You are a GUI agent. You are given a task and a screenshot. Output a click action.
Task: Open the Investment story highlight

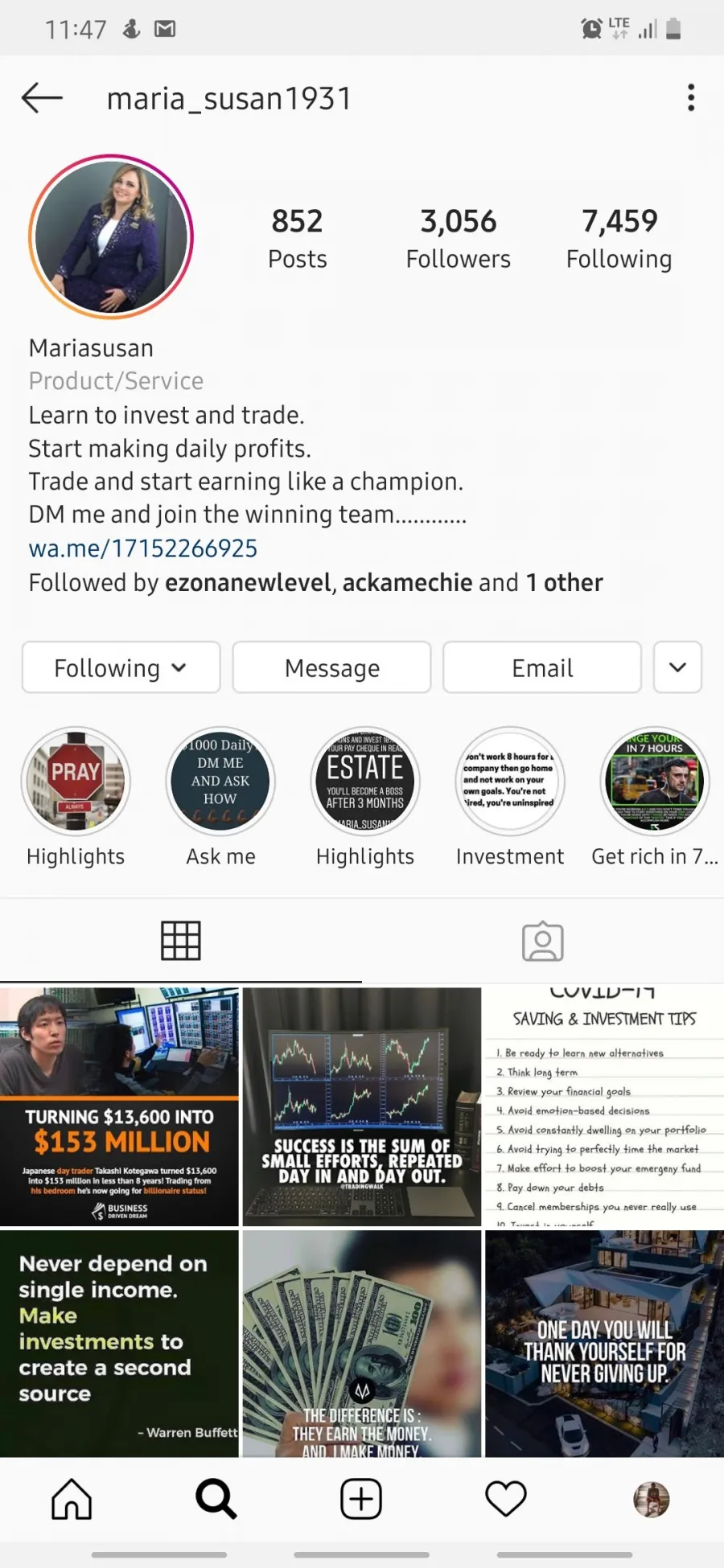tap(510, 797)
